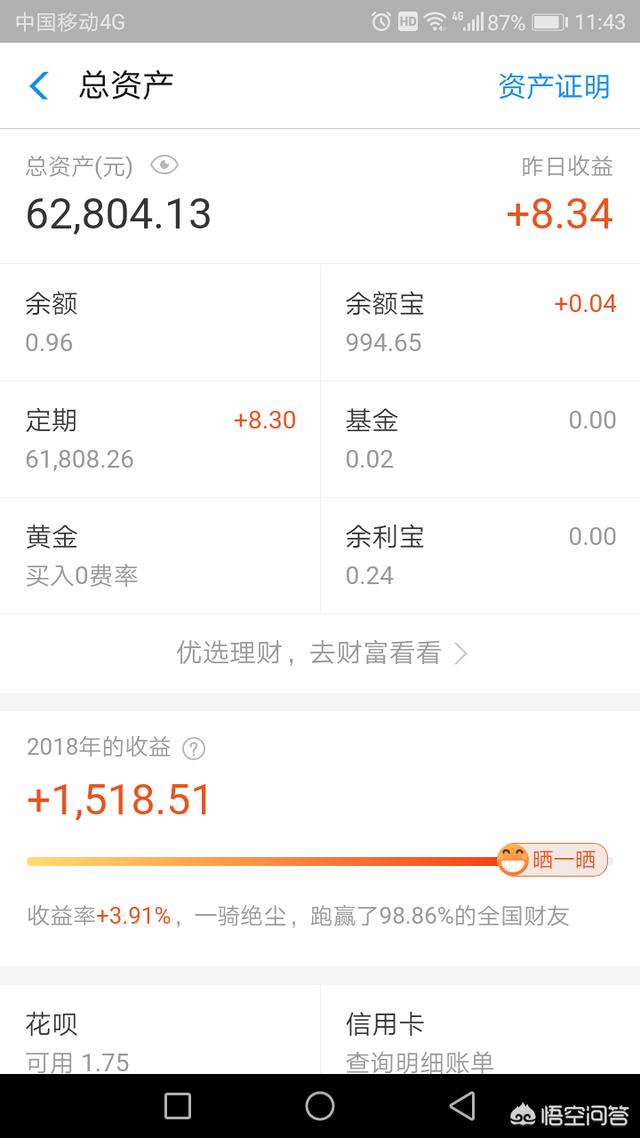Open 信用卡 查询明细账单
This screenshot has height=1138, width=640.
pyautogui.click(x=480, y=1029)
